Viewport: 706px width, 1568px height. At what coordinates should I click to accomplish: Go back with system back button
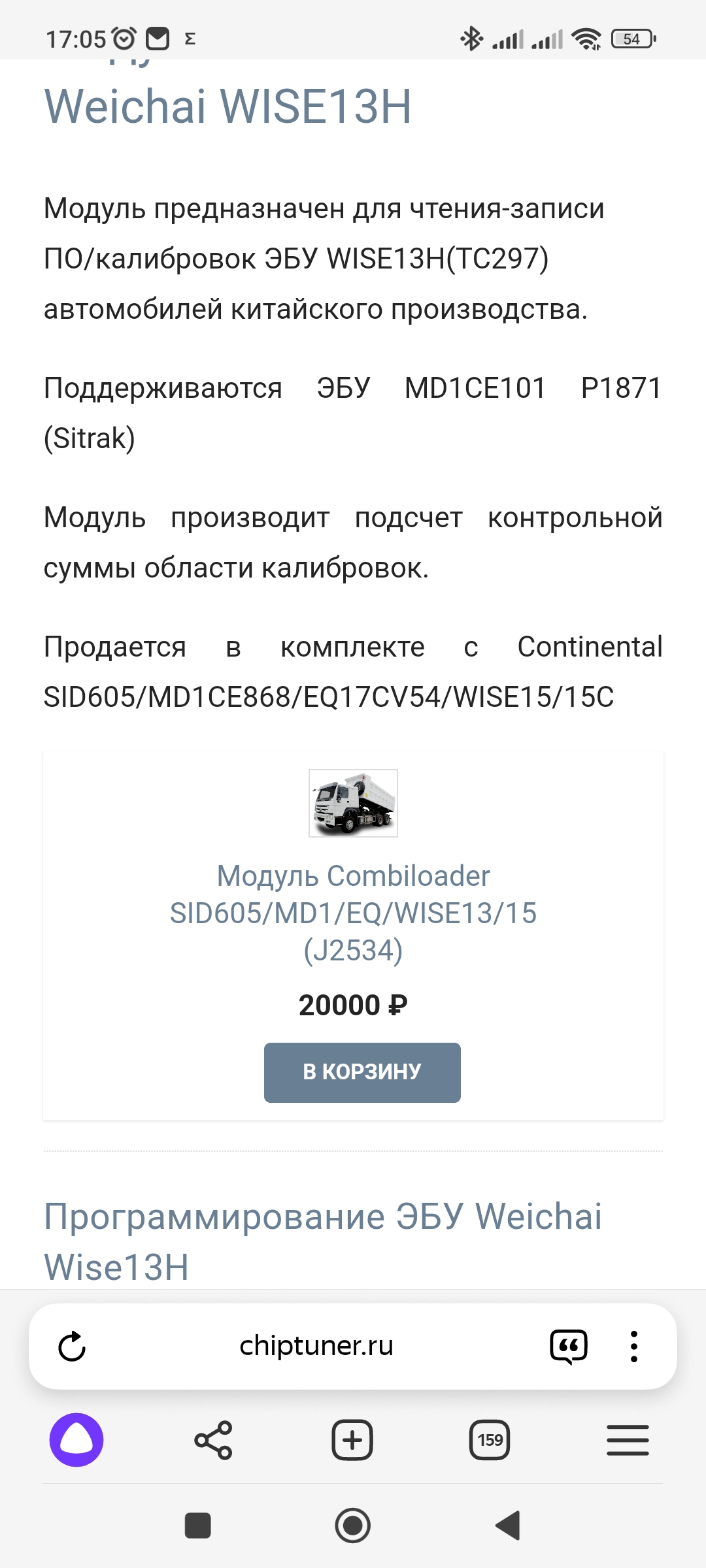point(508,1526)
